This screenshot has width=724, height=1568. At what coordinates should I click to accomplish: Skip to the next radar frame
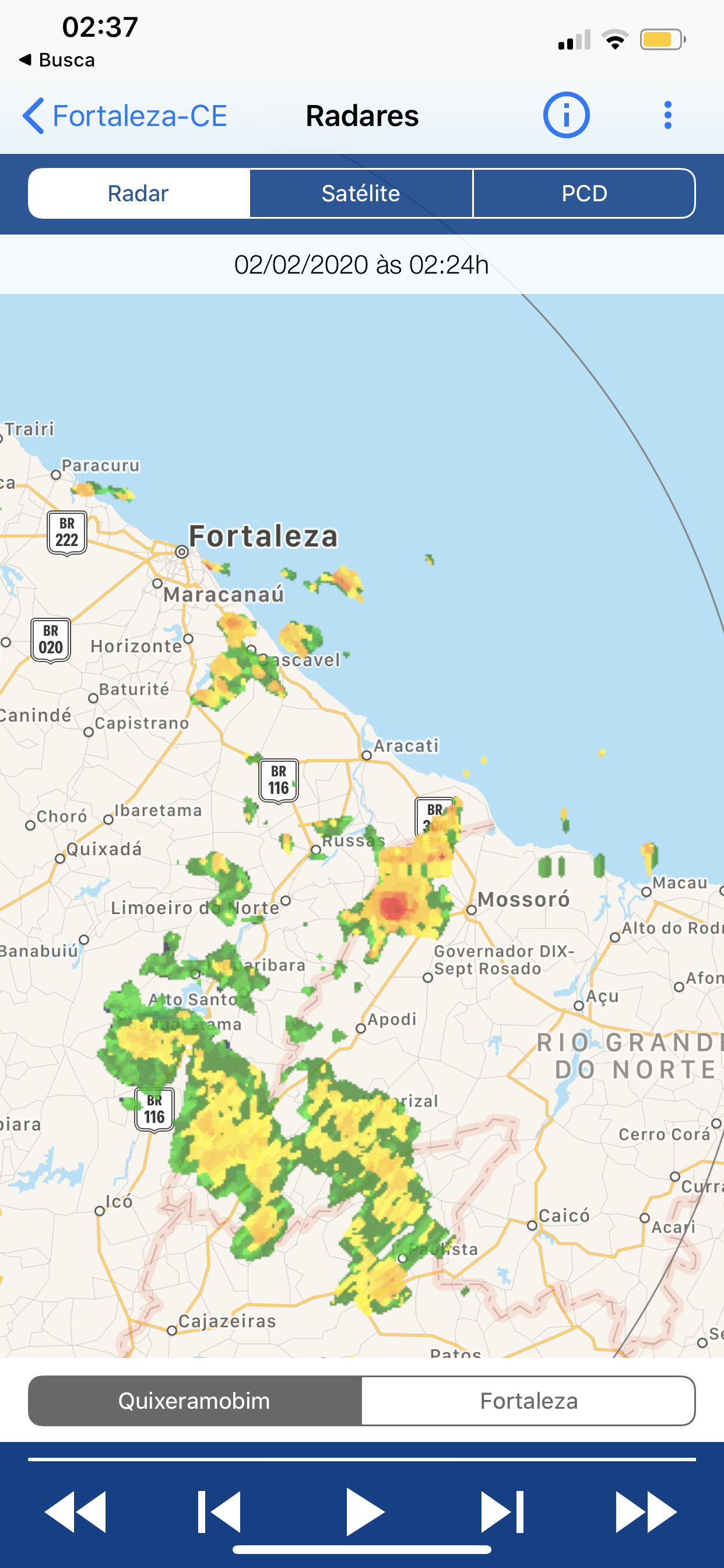(x=502, y=1511)
